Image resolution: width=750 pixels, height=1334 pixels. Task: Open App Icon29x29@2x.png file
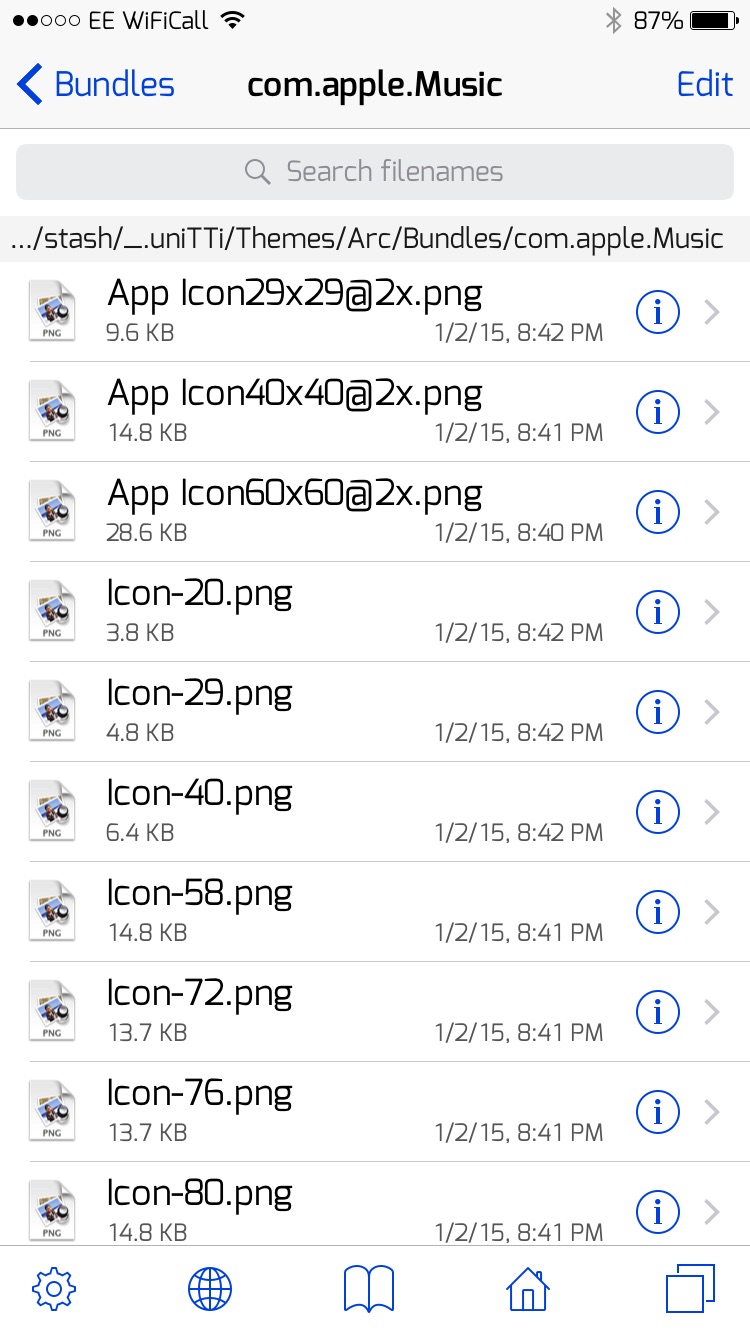click(x=375, y=312)
